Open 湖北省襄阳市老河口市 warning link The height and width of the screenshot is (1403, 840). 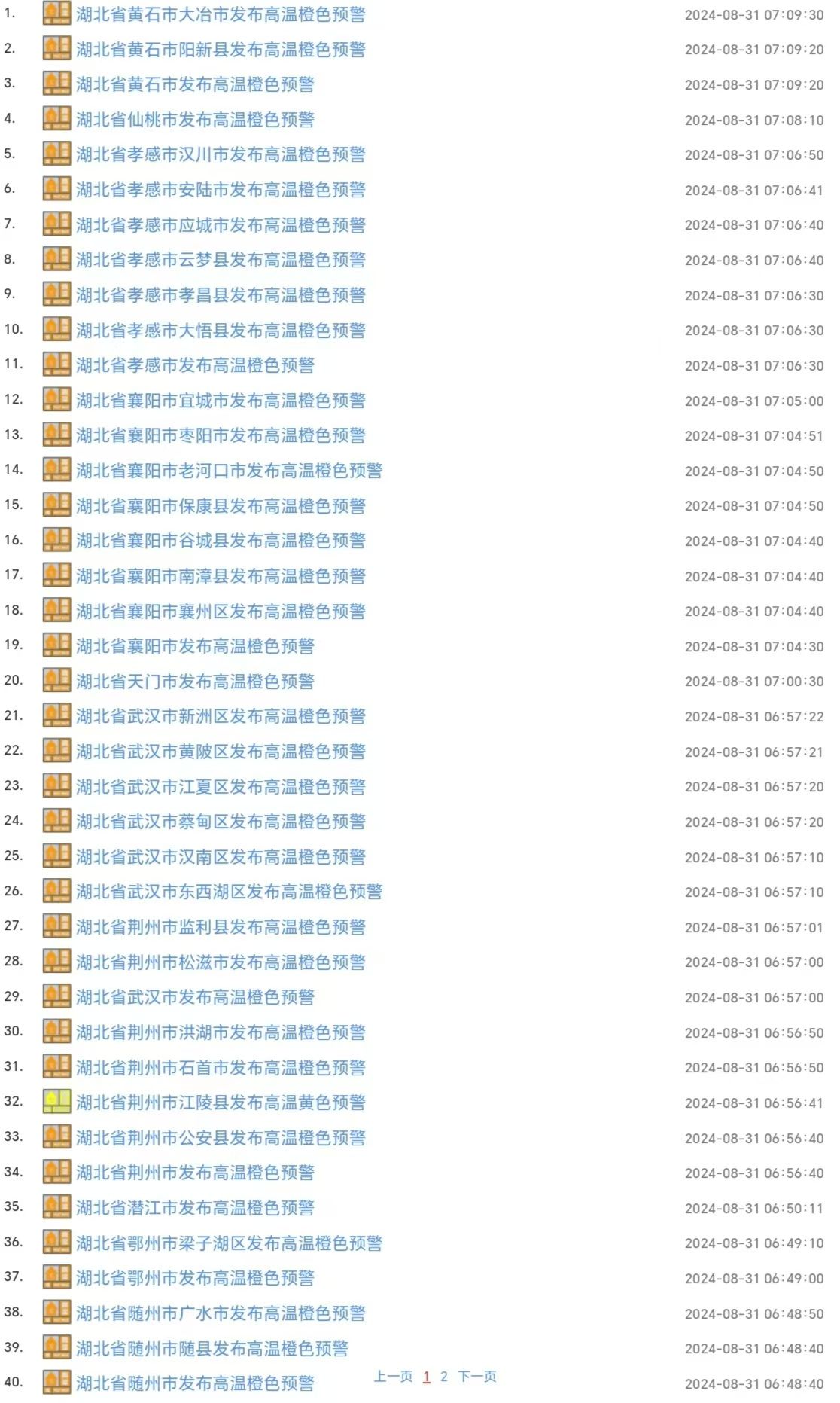[229, 471]
